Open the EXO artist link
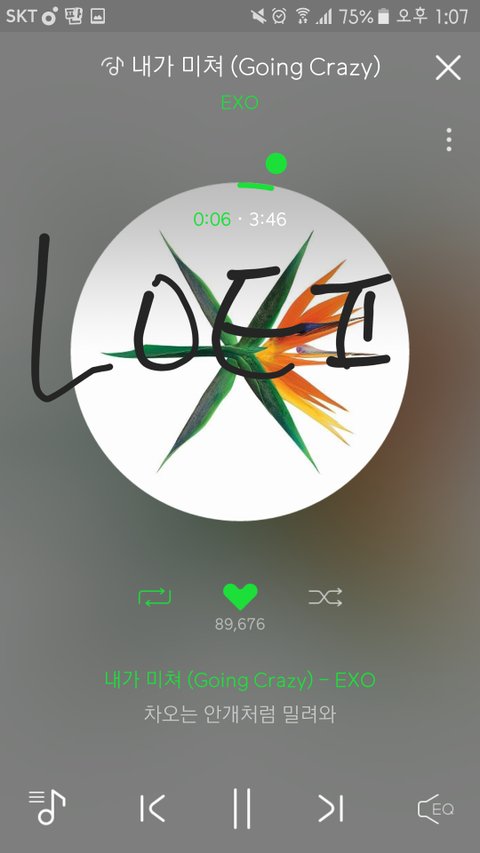 239,102
